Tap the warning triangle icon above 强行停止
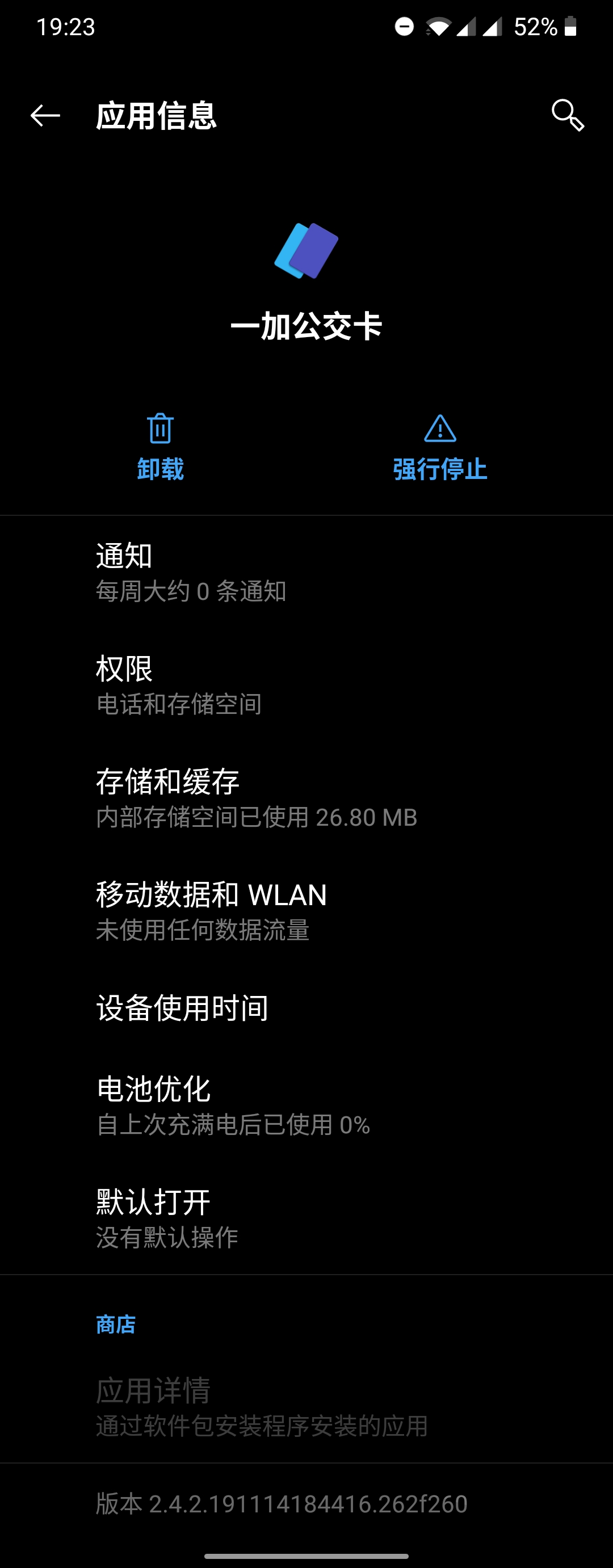 coord(442,430)
